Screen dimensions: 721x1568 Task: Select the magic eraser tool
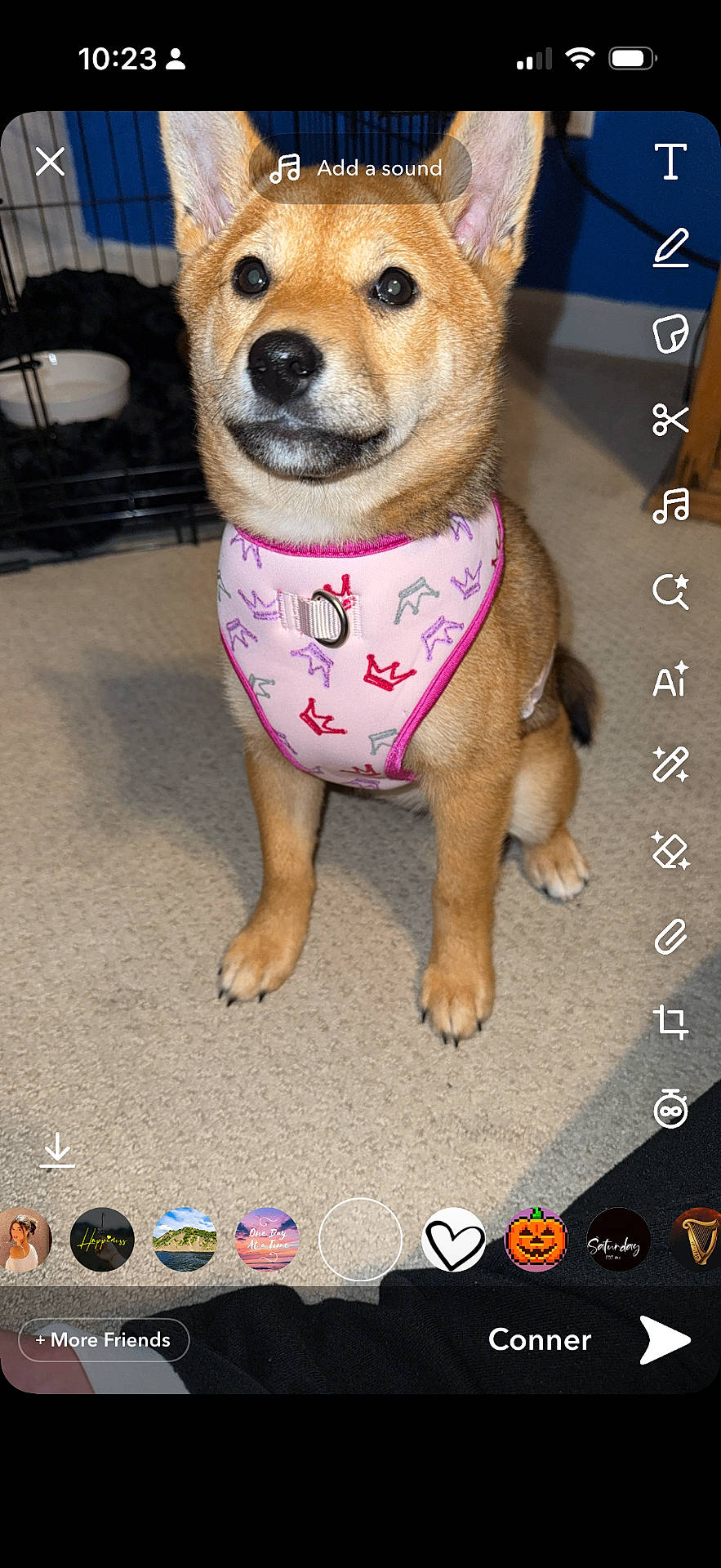pos(670,850)
